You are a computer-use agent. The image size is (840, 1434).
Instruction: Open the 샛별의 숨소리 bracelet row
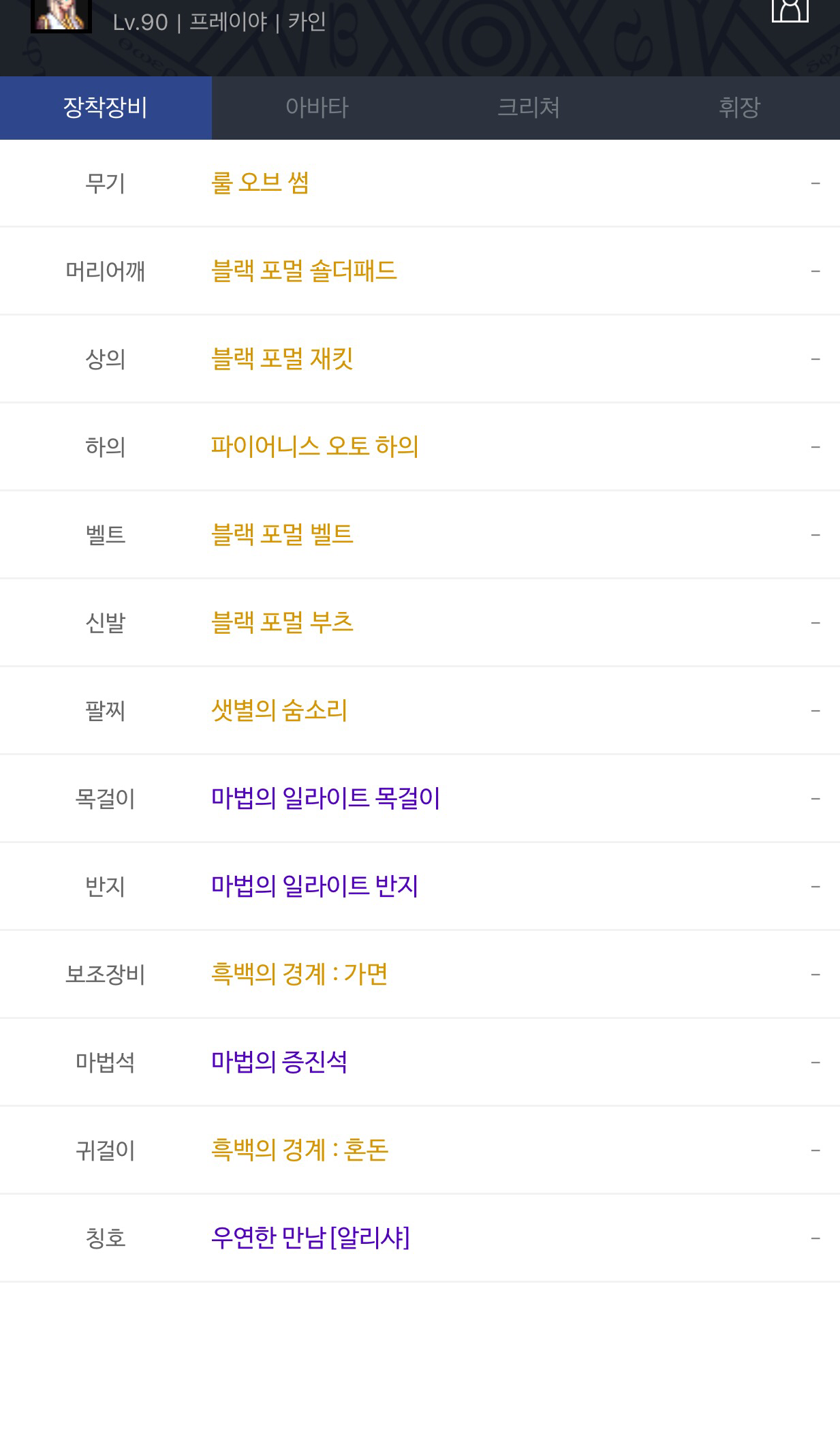pos(420,711)
